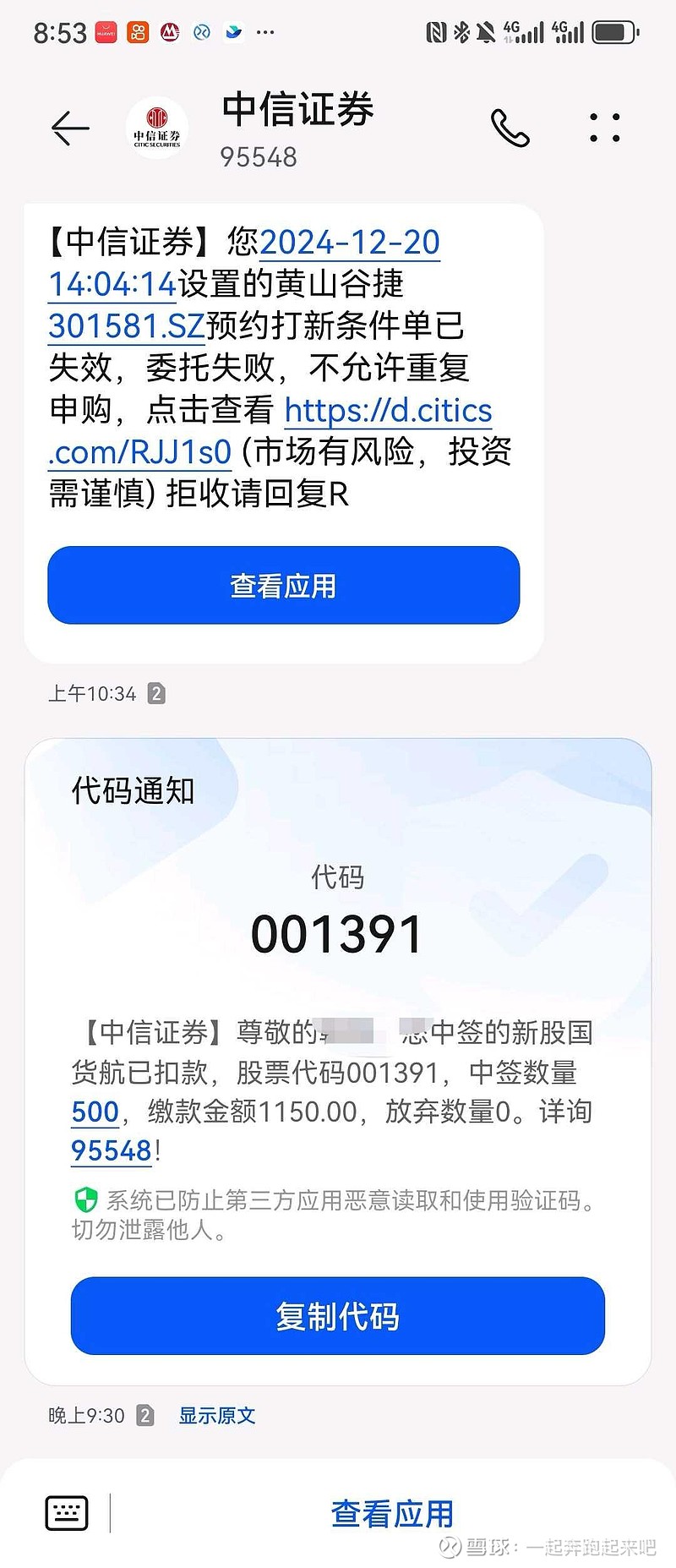Image resolution: width=676 pixels, height=1568 pixels.
Task: Open the more options menu
Action: click(602, 127)
